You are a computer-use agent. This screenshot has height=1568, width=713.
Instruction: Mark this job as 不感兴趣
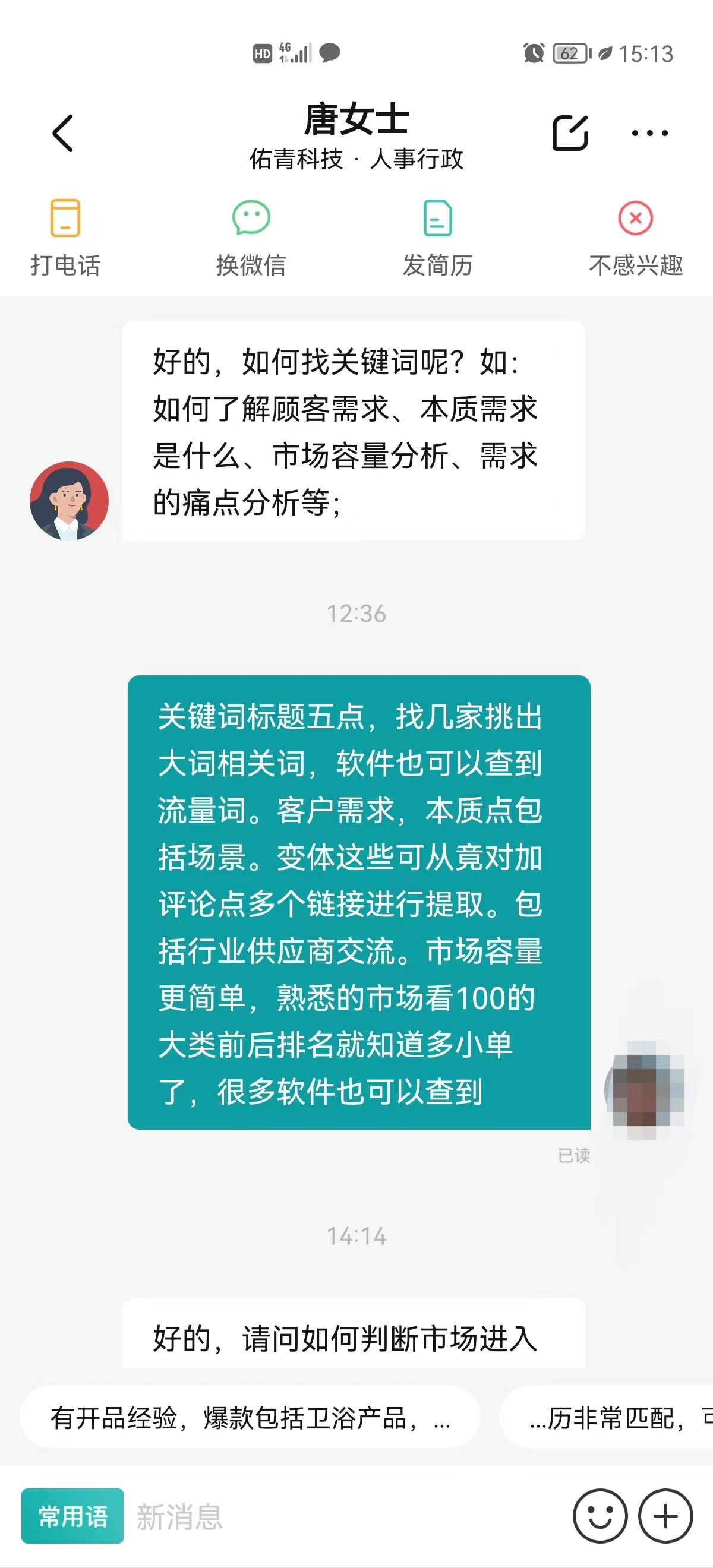click(x=635, y=238)
